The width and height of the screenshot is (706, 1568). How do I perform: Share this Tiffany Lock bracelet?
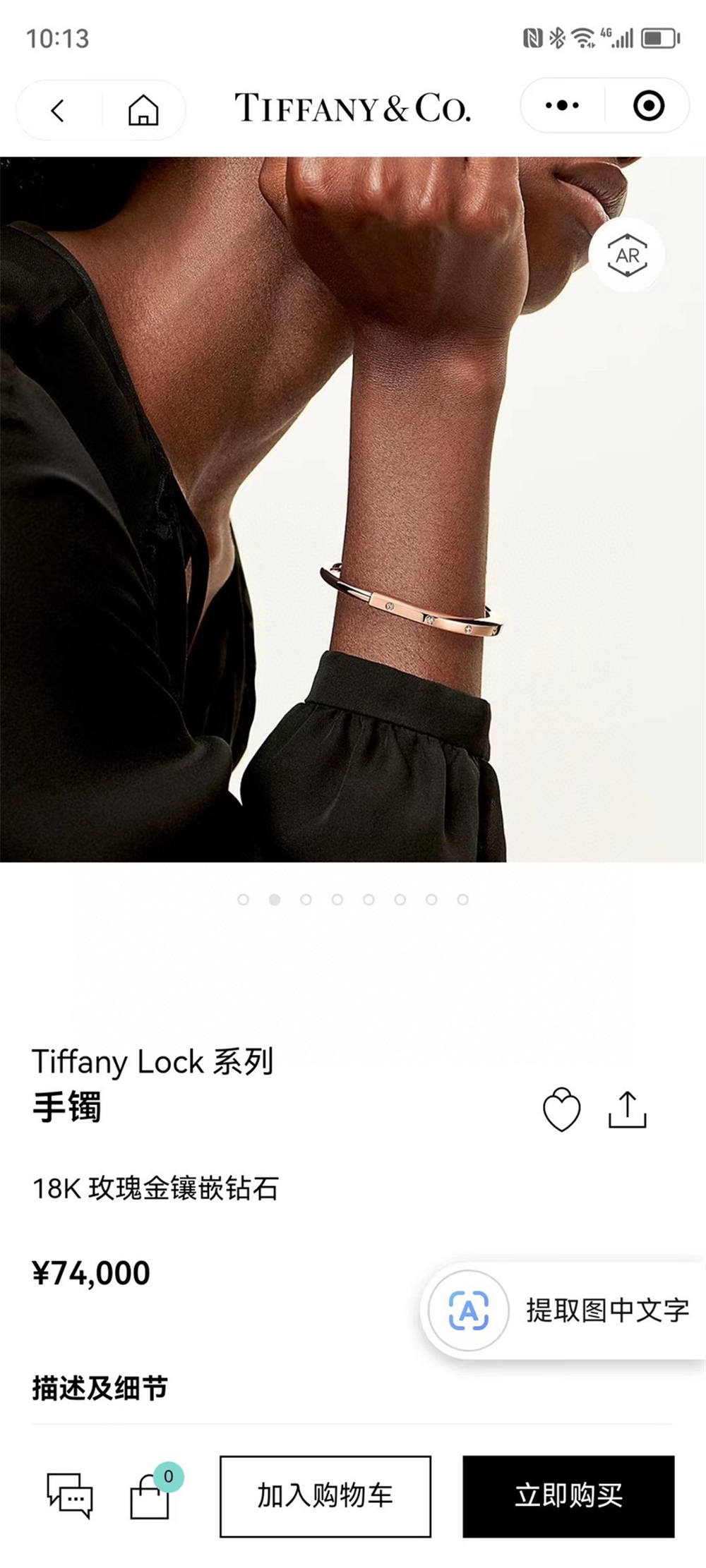tap(627, 1109)
